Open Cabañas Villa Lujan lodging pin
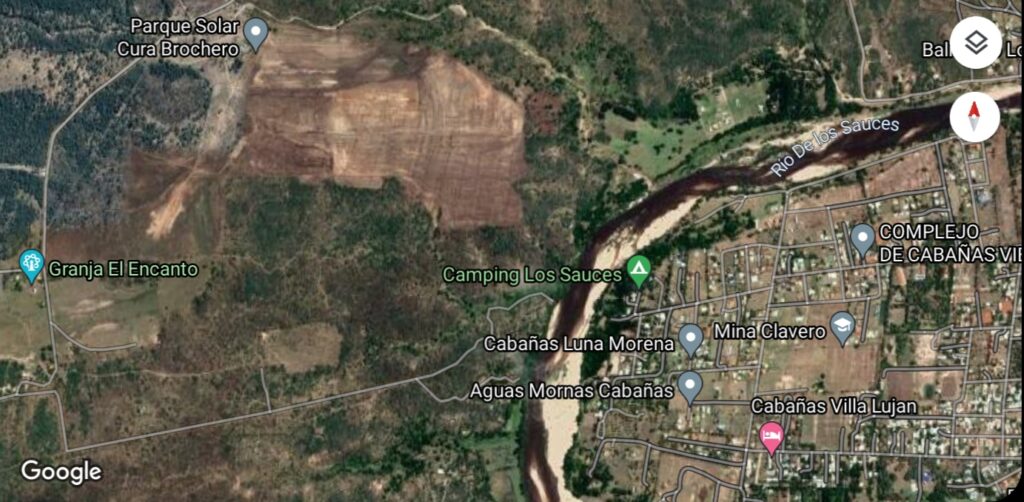This screenshot has width=1024, height=502. pyautogui.click(x=770, y=435)
